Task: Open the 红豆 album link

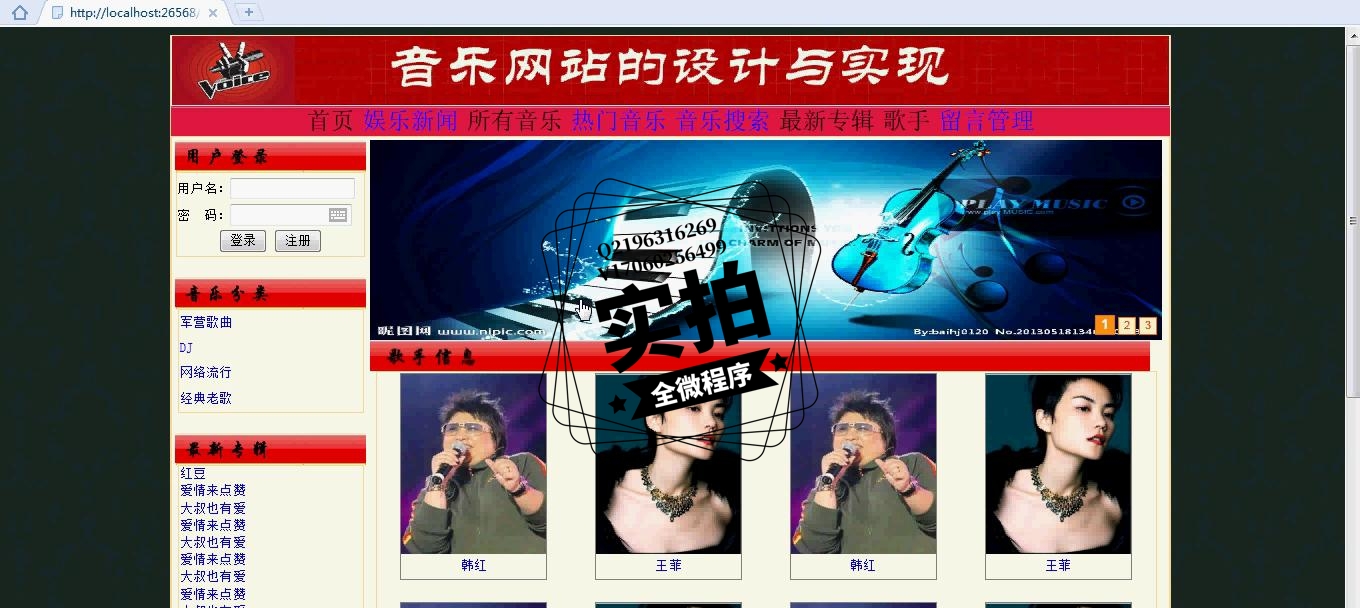Action: pos(193,473)
